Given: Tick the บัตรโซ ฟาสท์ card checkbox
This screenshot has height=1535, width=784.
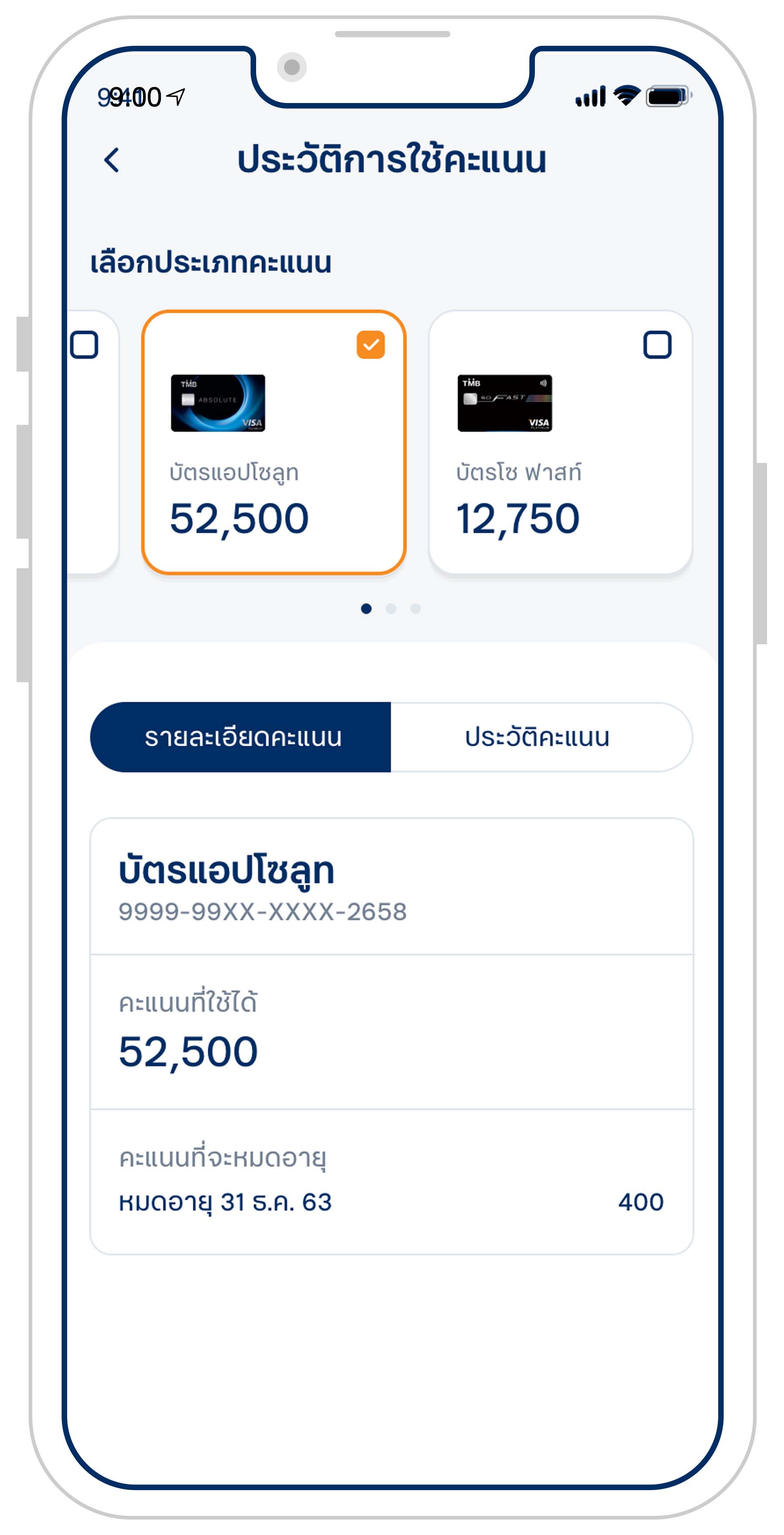Looking at the screenshot, I should coord(657,345).
